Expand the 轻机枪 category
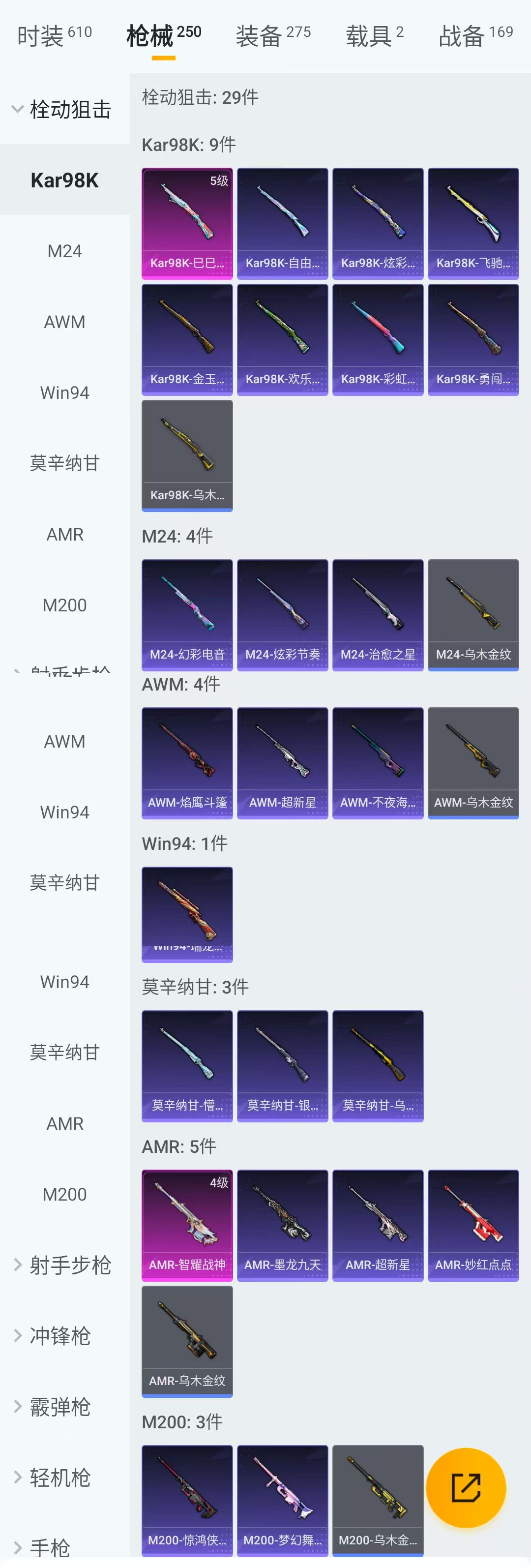The image size is (531, 1568). tap(59, 1478)
